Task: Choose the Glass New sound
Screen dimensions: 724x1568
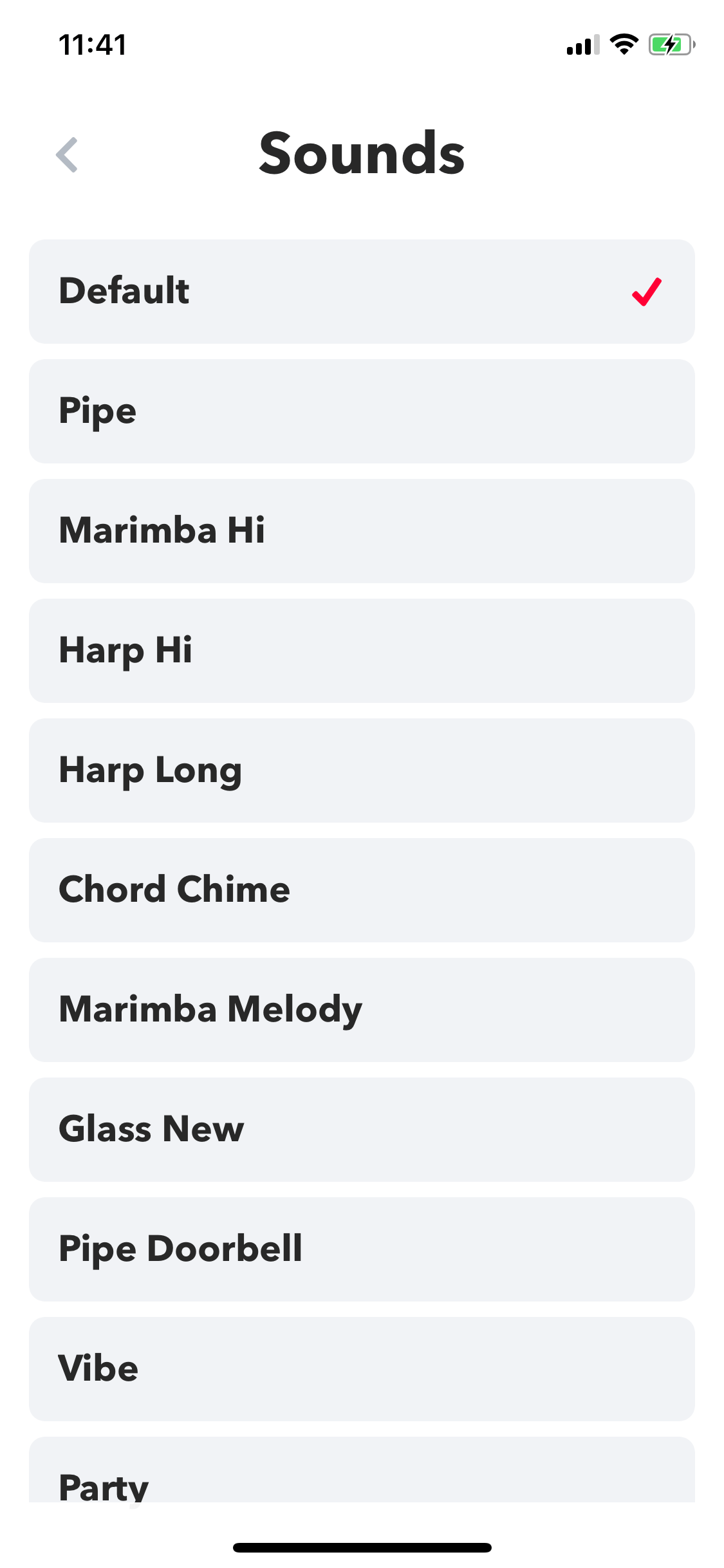Action: click(x=362, y=1130)
